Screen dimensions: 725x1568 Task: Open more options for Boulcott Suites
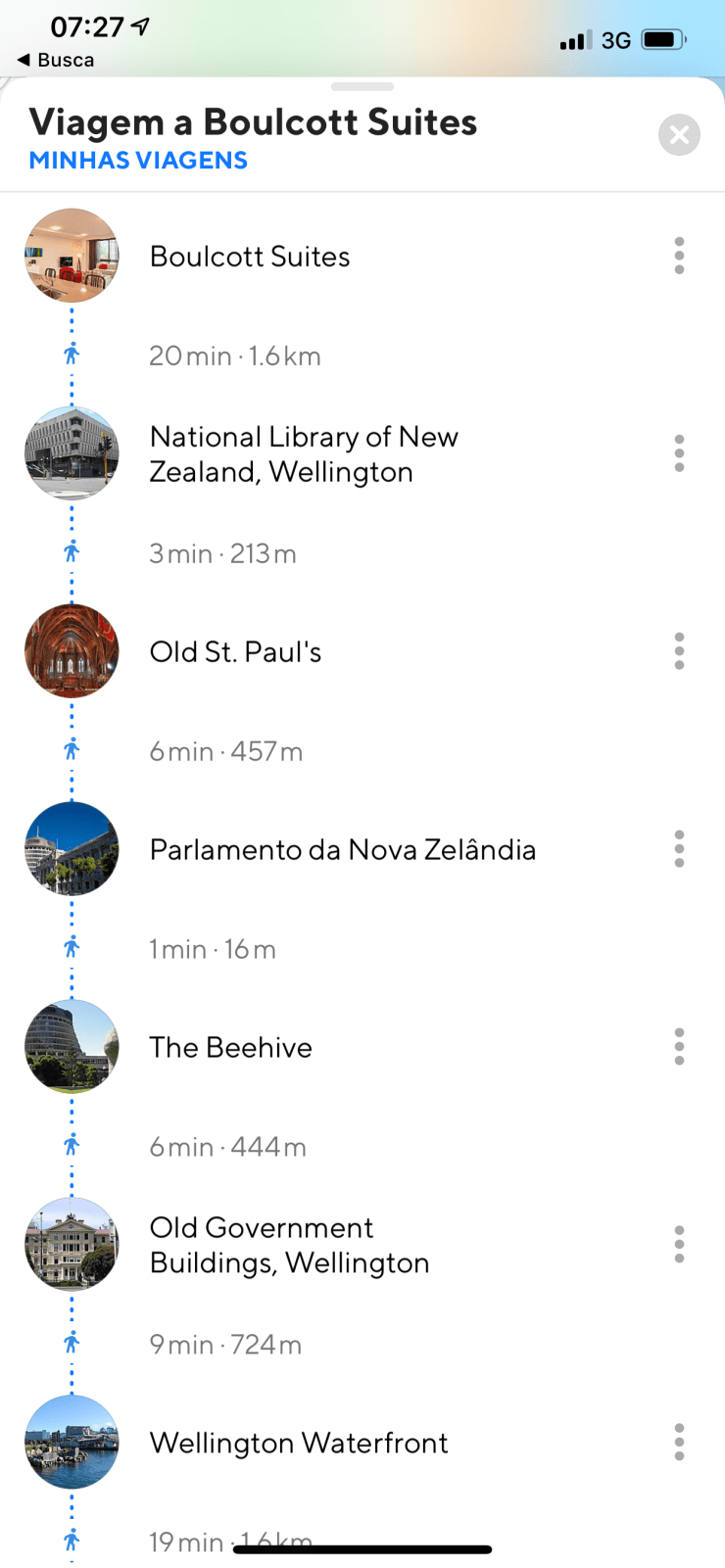coord(679,256)
